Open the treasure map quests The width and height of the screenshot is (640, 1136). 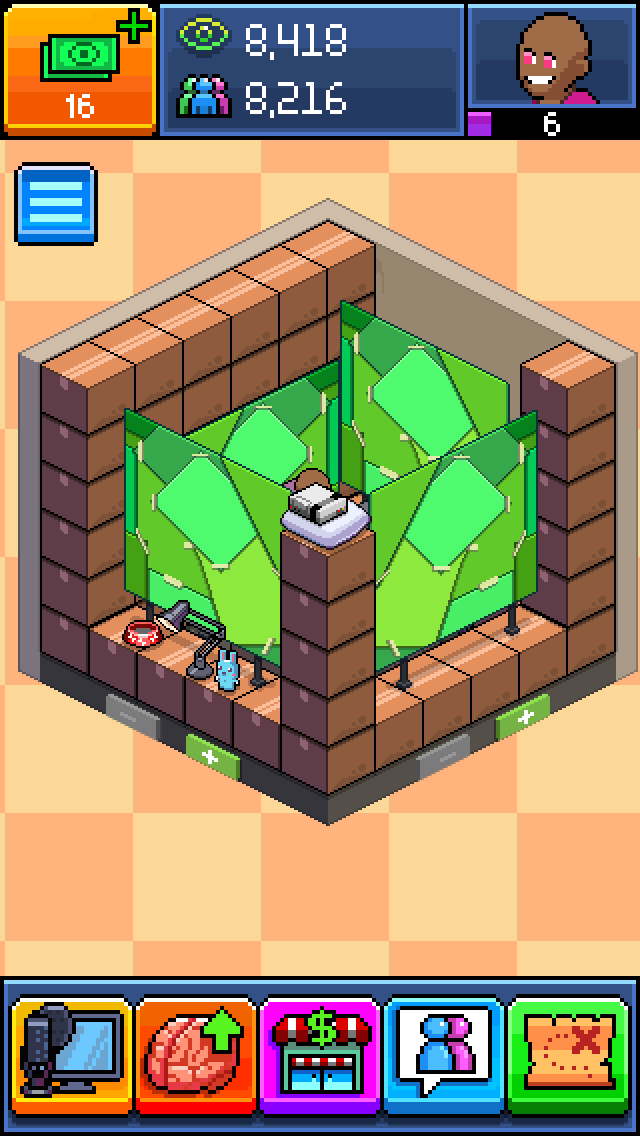point(568,1060)
